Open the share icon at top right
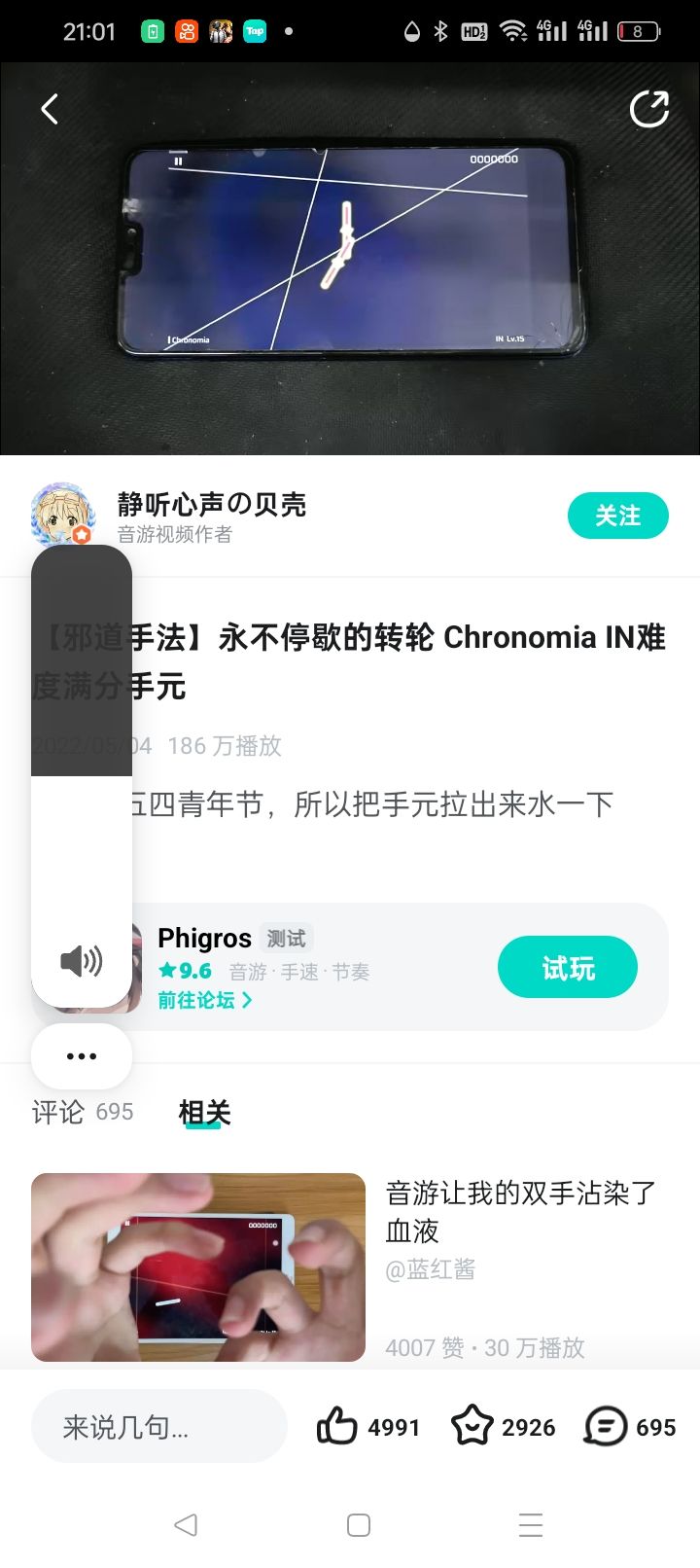 coord(649,109)
